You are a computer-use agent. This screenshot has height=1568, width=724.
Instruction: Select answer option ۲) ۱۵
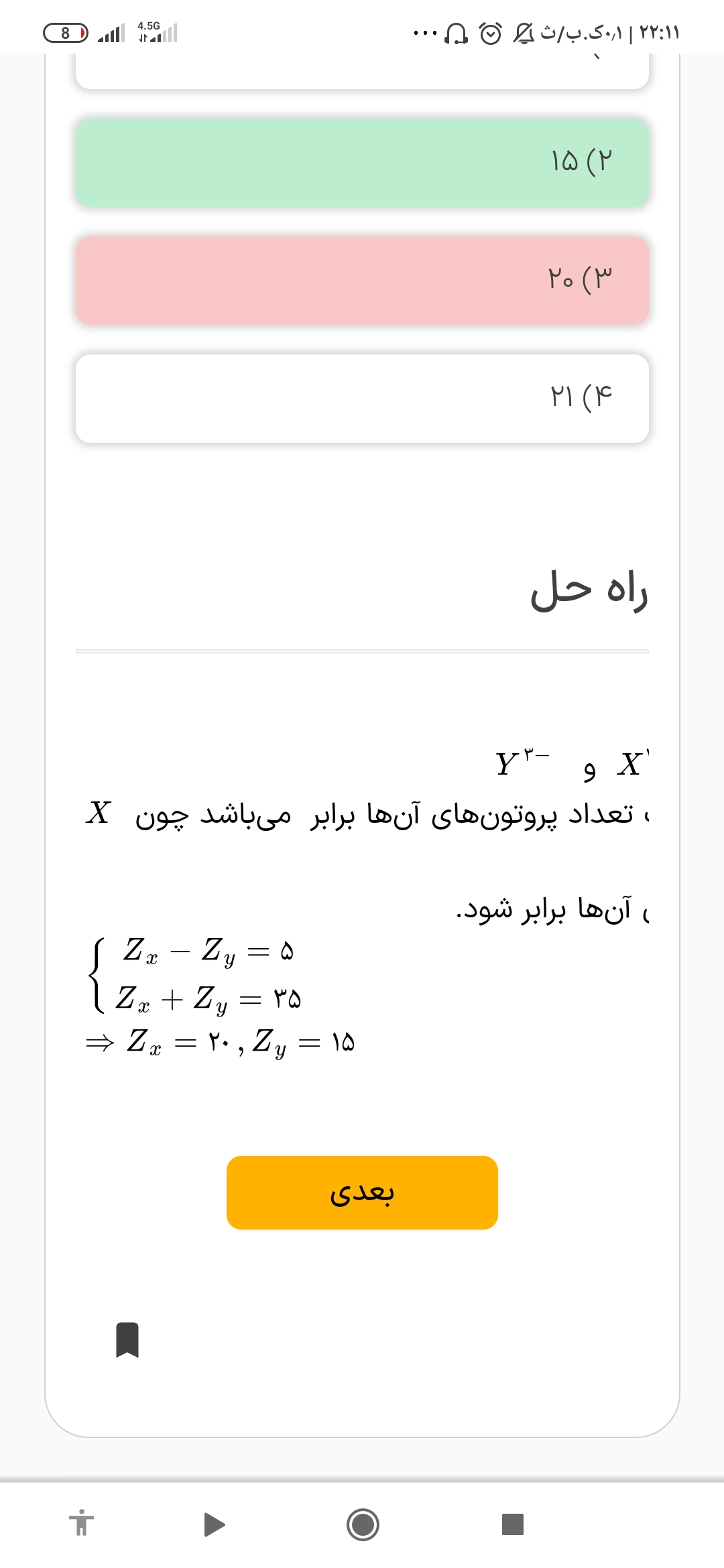click(x=362, y=163)
